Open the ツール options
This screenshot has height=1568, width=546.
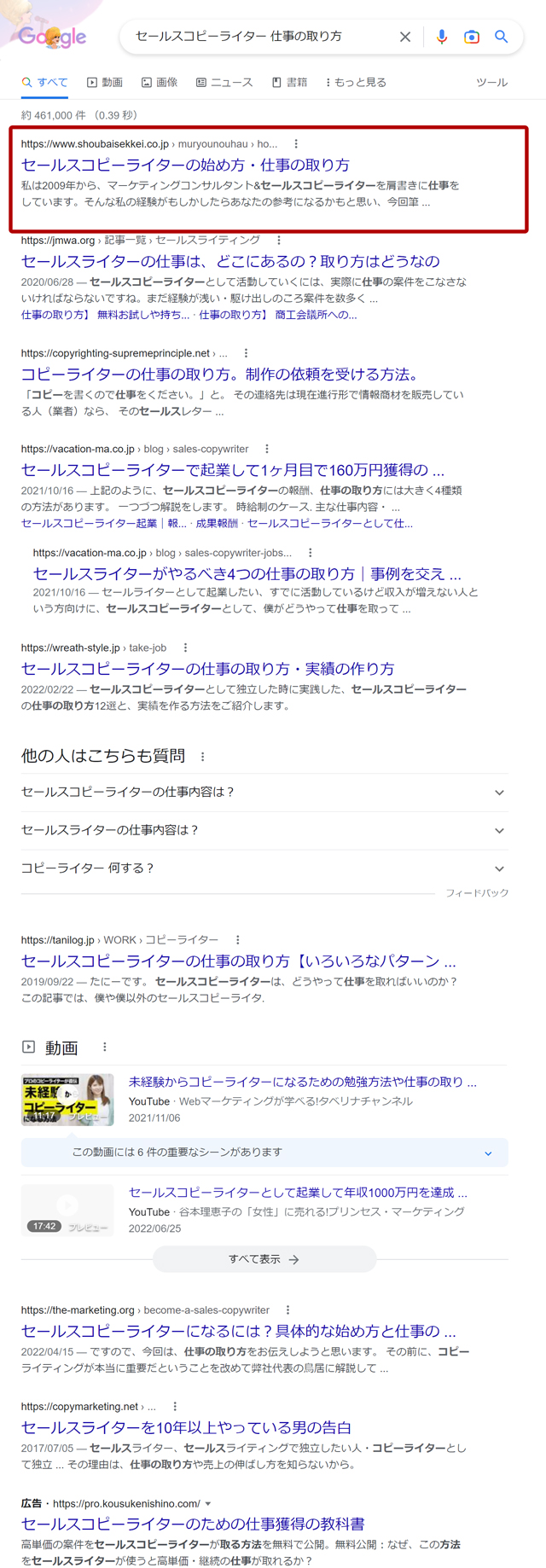click(x=491, y=82)
